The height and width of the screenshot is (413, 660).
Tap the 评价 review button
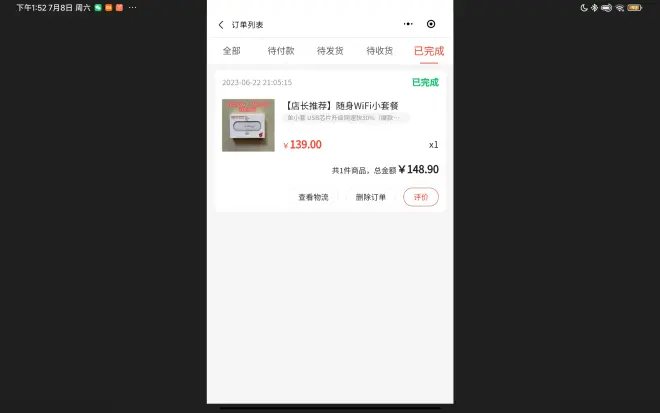(x=421, y=197)
